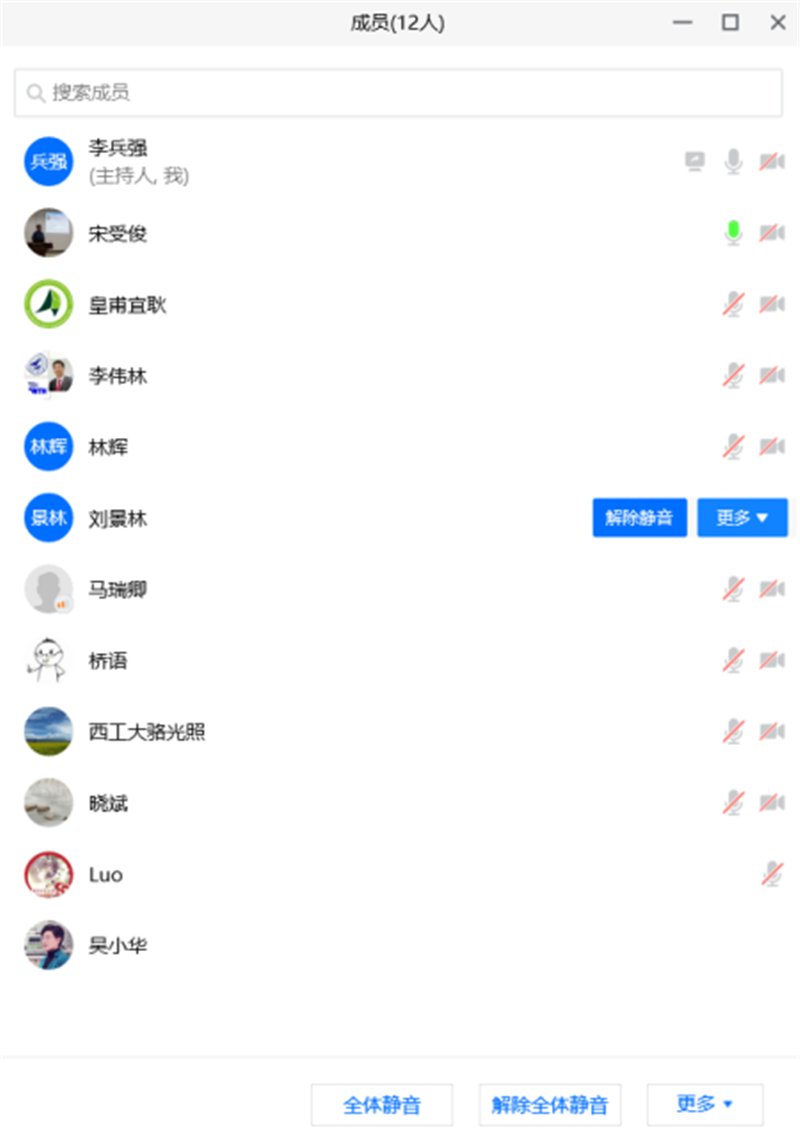
Task: Select member 李伟林
Action: (118, 376)
